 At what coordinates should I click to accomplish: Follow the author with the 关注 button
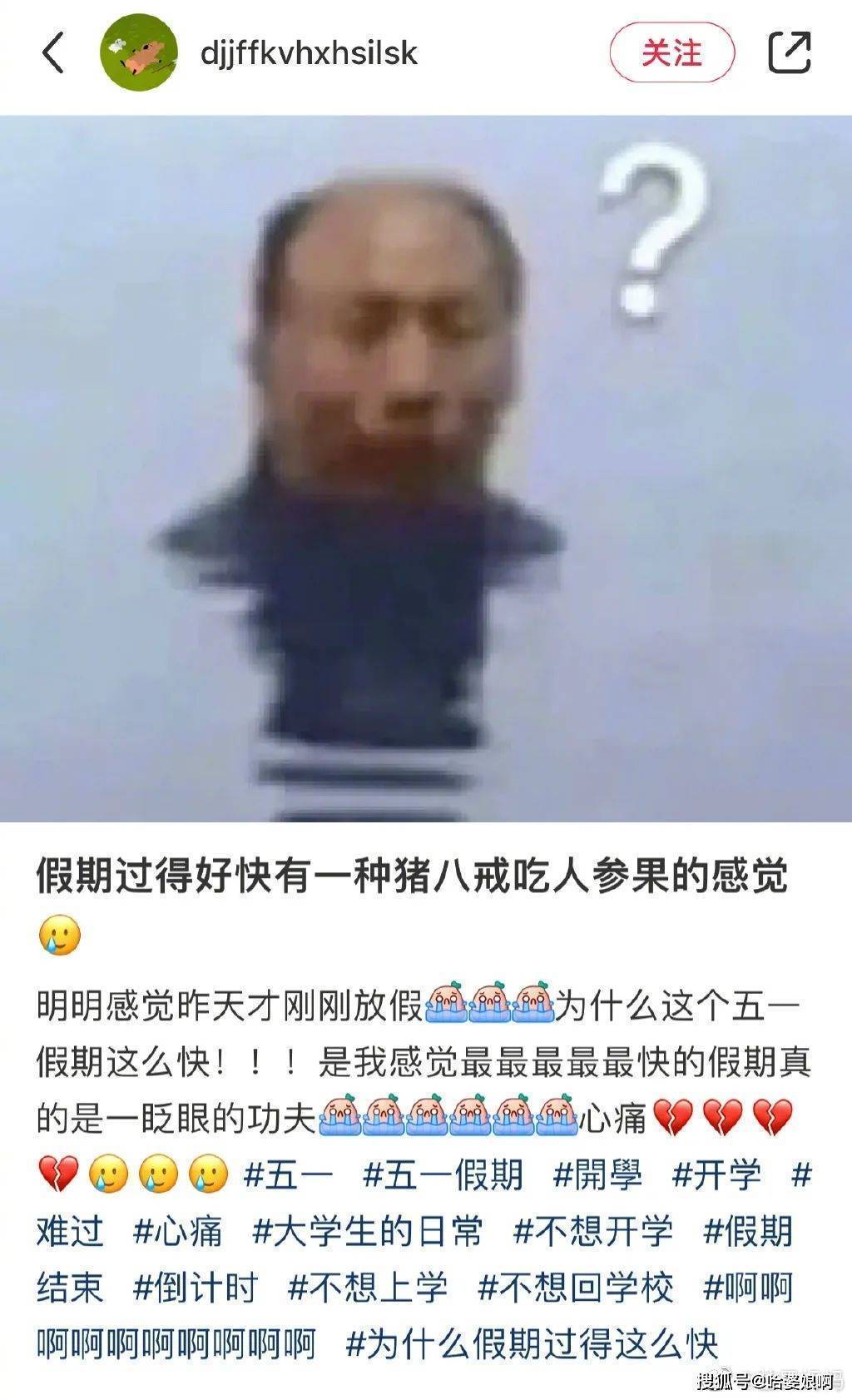pos(671,53)
